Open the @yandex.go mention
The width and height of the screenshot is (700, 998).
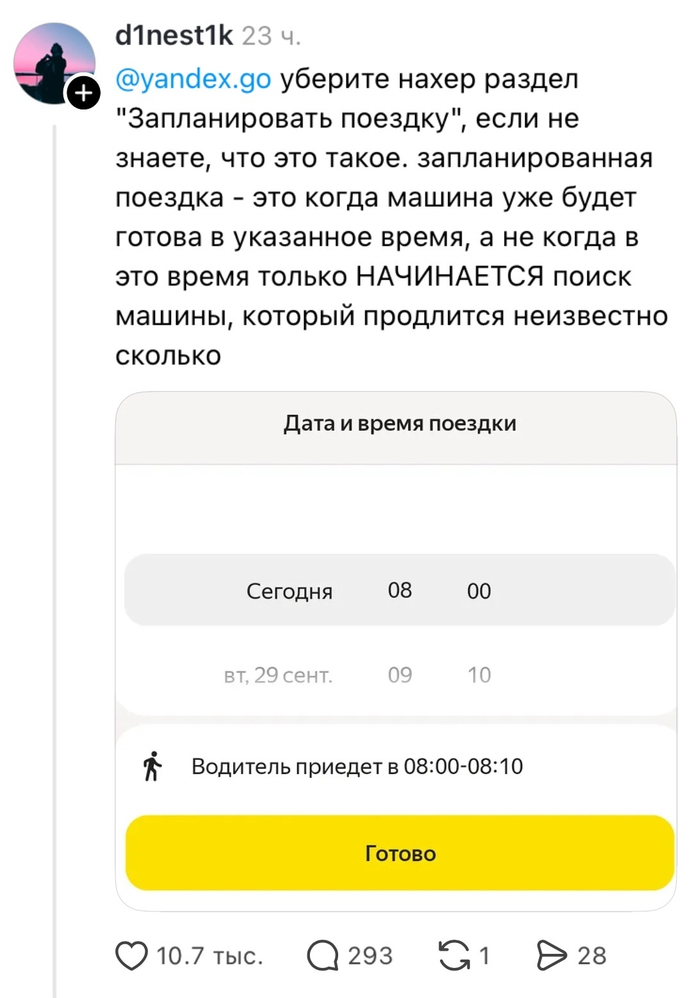coord(193,79)
